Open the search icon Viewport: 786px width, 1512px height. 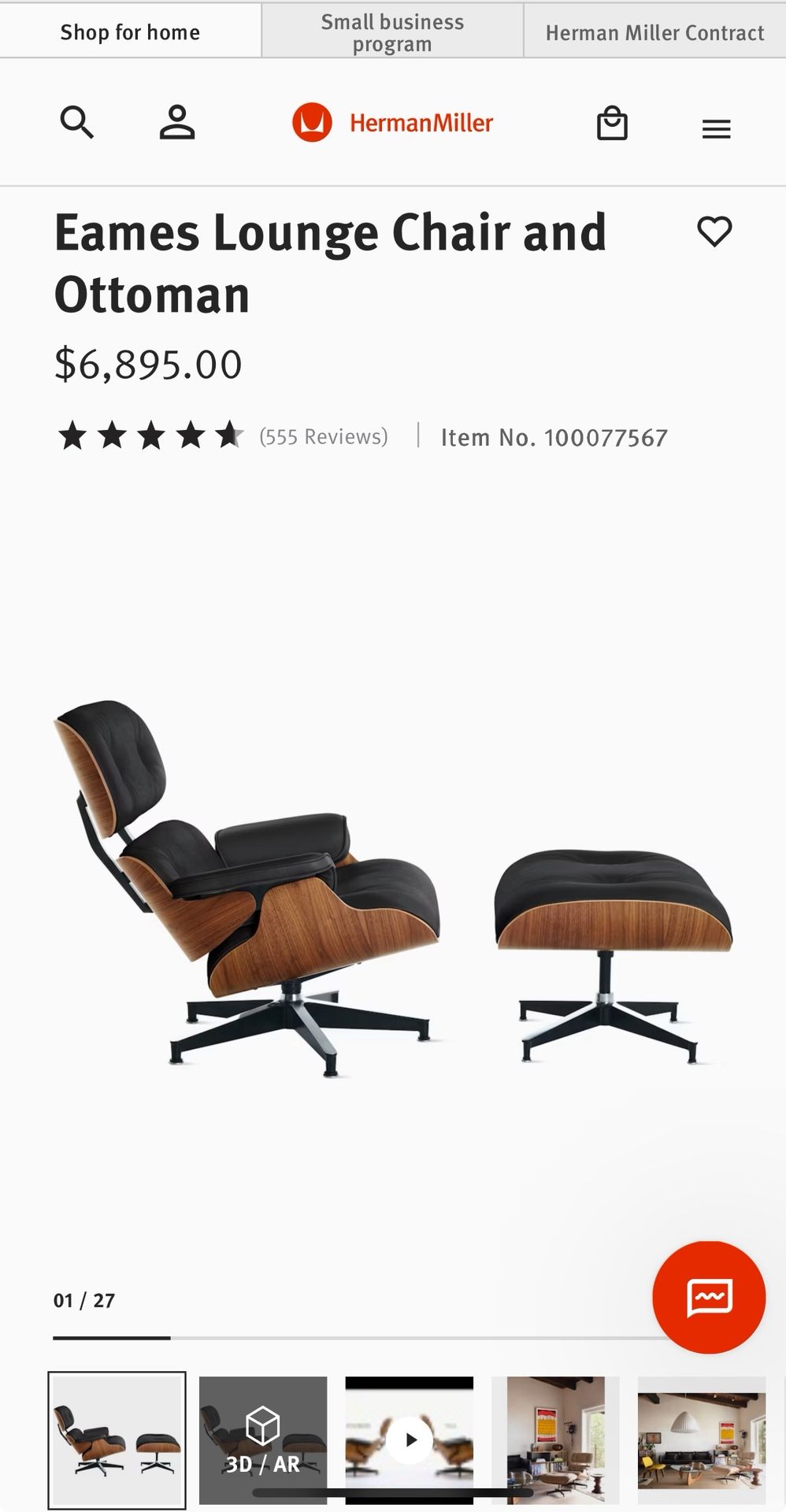[x=77, y=124]
